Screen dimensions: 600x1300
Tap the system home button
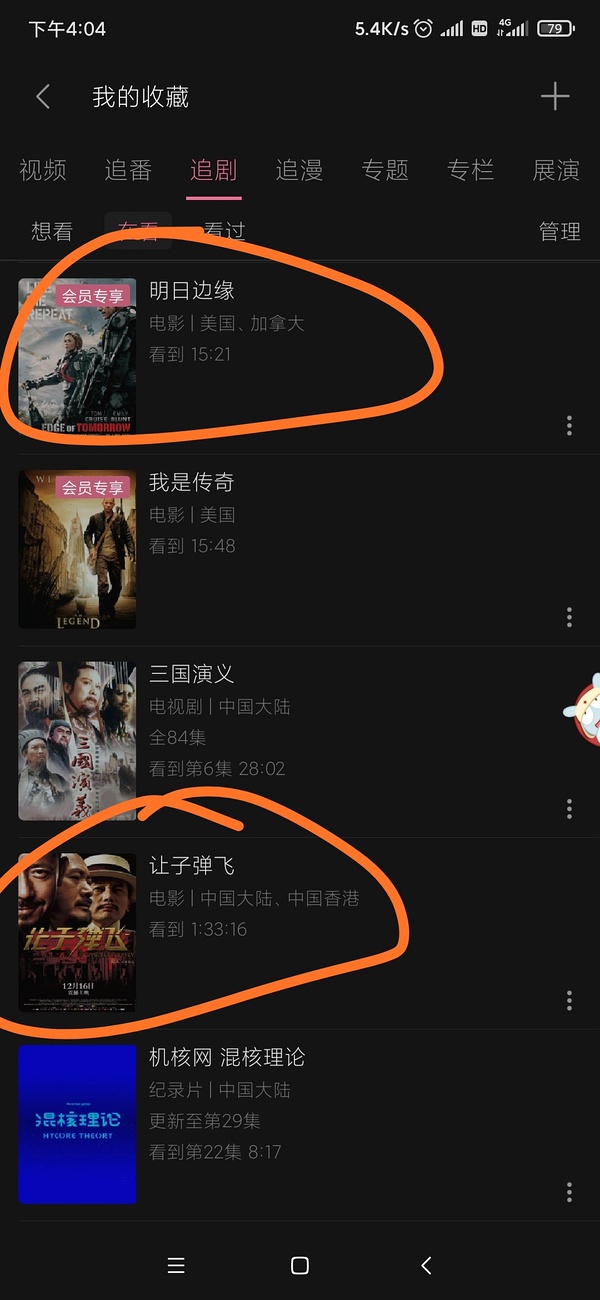[x=299, y=1266]
